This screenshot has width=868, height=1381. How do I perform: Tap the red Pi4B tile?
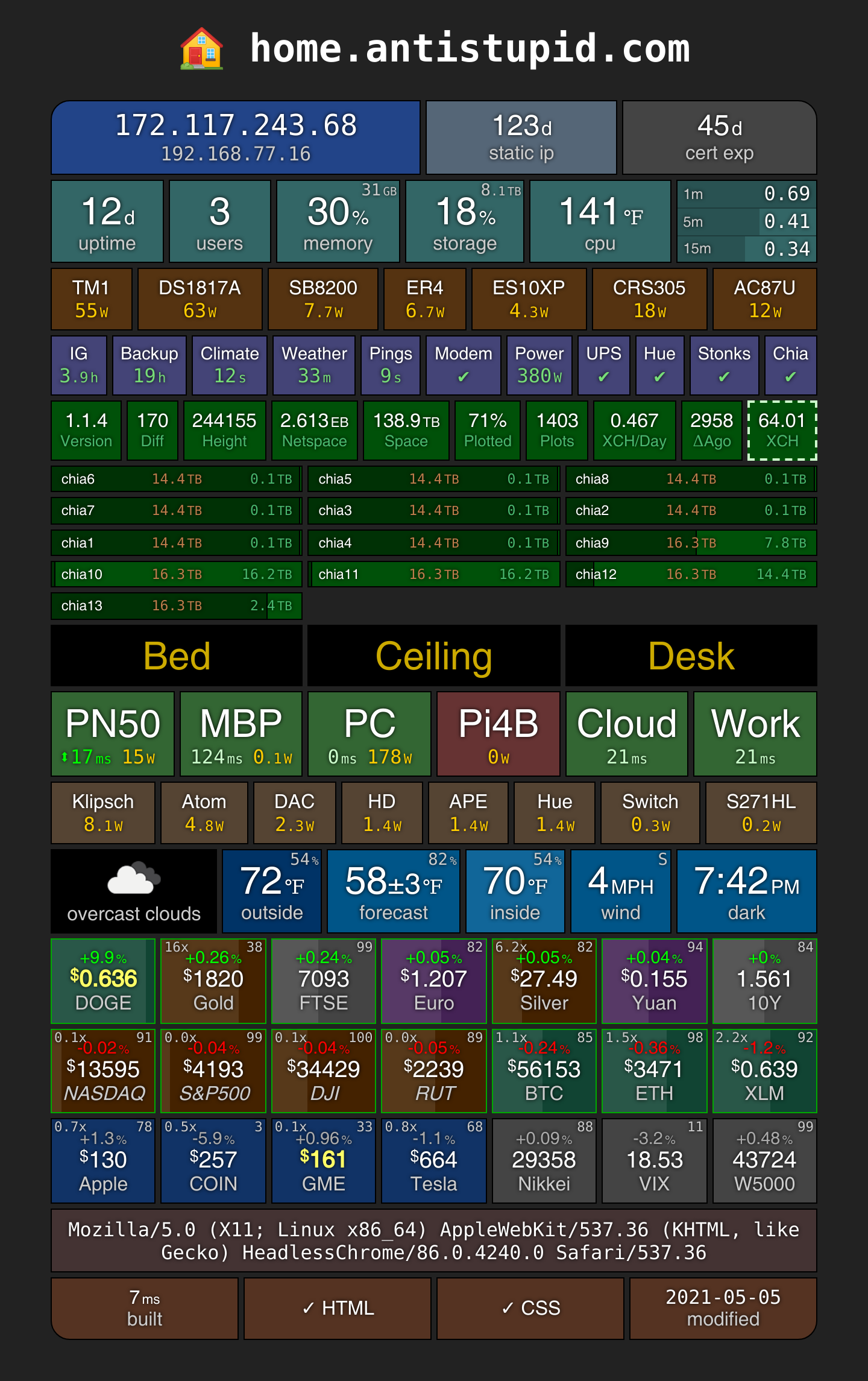click(x=498, y=734)
